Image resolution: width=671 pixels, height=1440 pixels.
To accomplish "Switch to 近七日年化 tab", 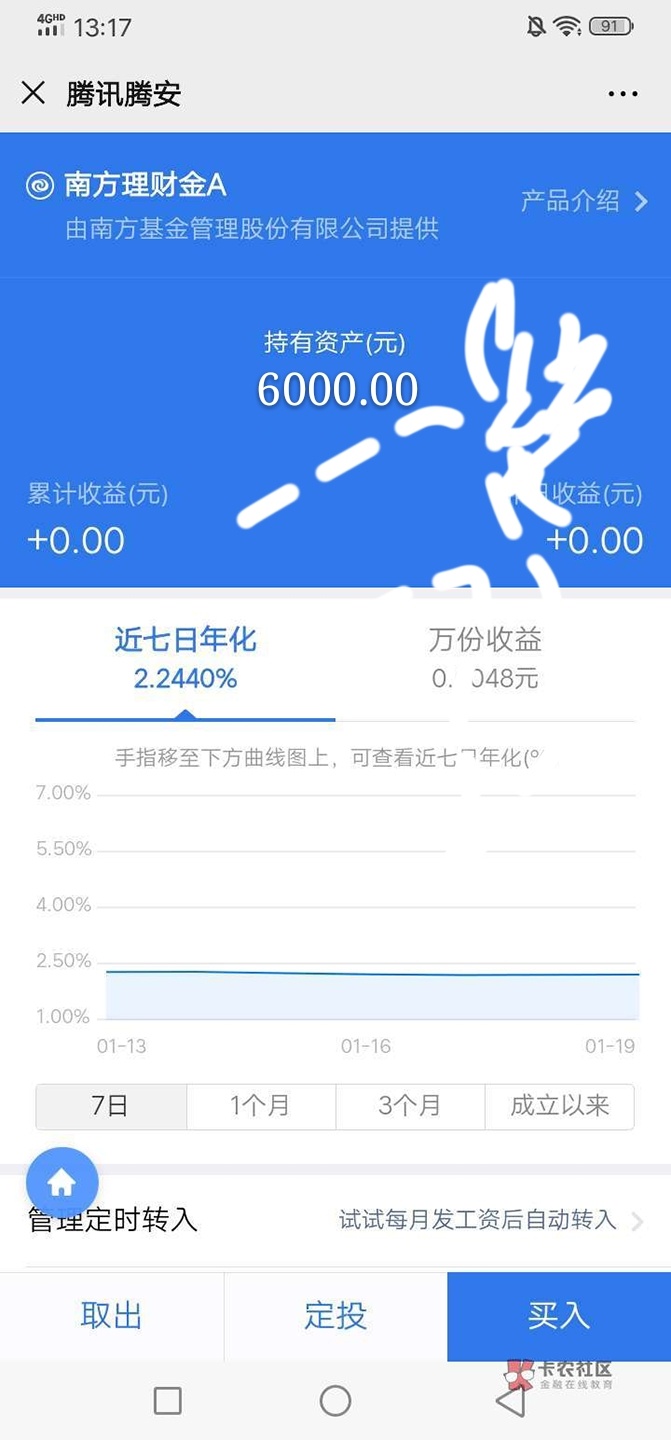I will coord(185,658).
